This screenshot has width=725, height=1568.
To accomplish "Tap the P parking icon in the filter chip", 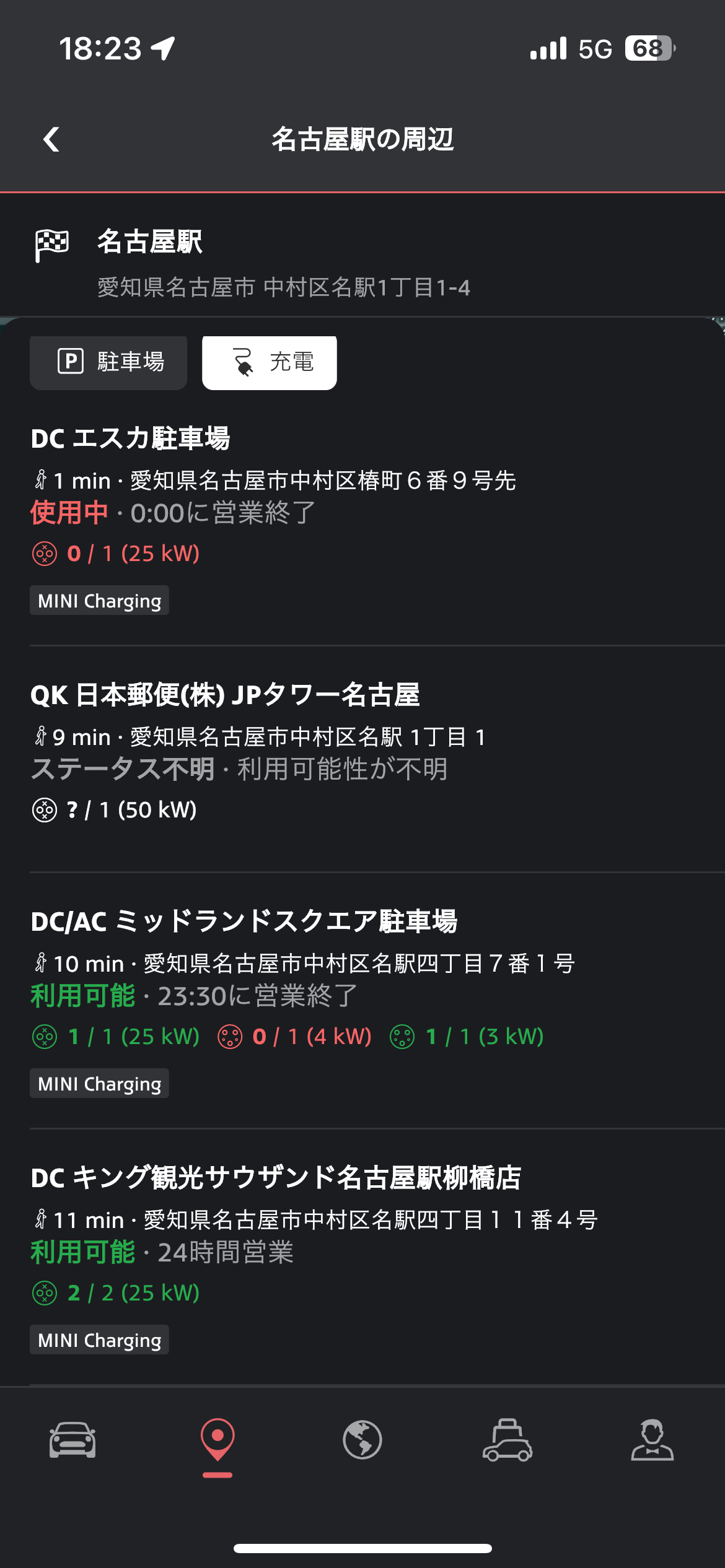I will 70,362.
